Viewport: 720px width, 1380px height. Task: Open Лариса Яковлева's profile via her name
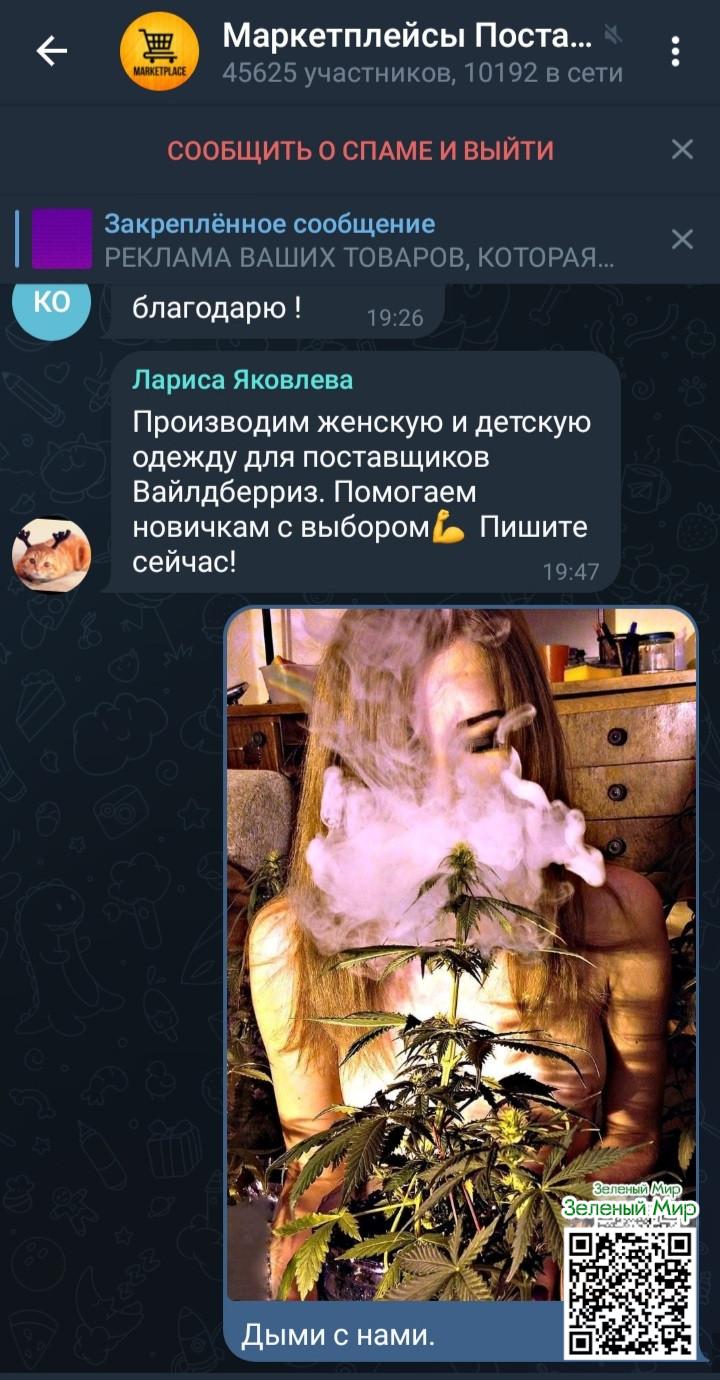coord(243,380)
